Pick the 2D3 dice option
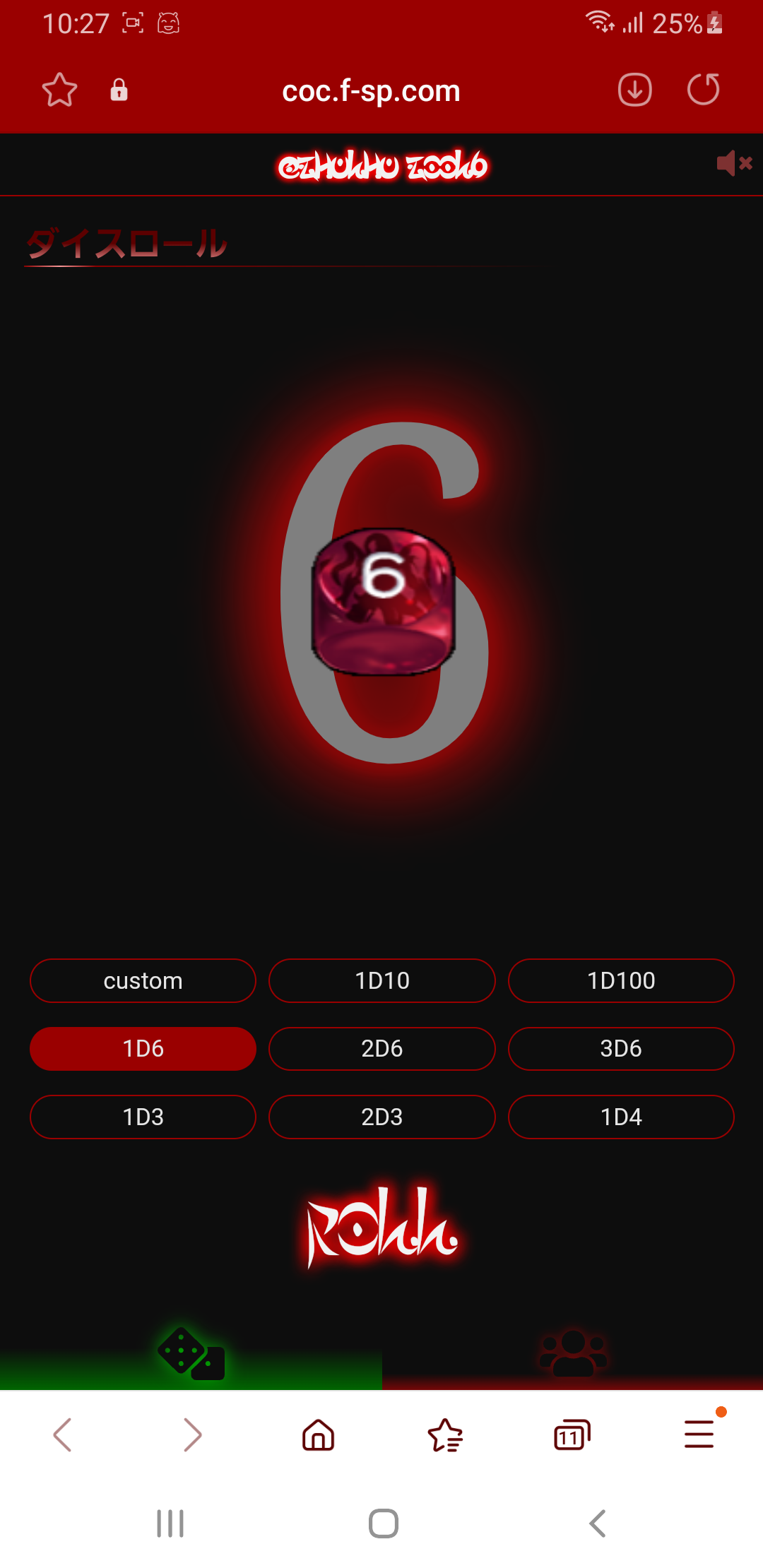This screenshot has width=763, height=1568. (381, 1117)
